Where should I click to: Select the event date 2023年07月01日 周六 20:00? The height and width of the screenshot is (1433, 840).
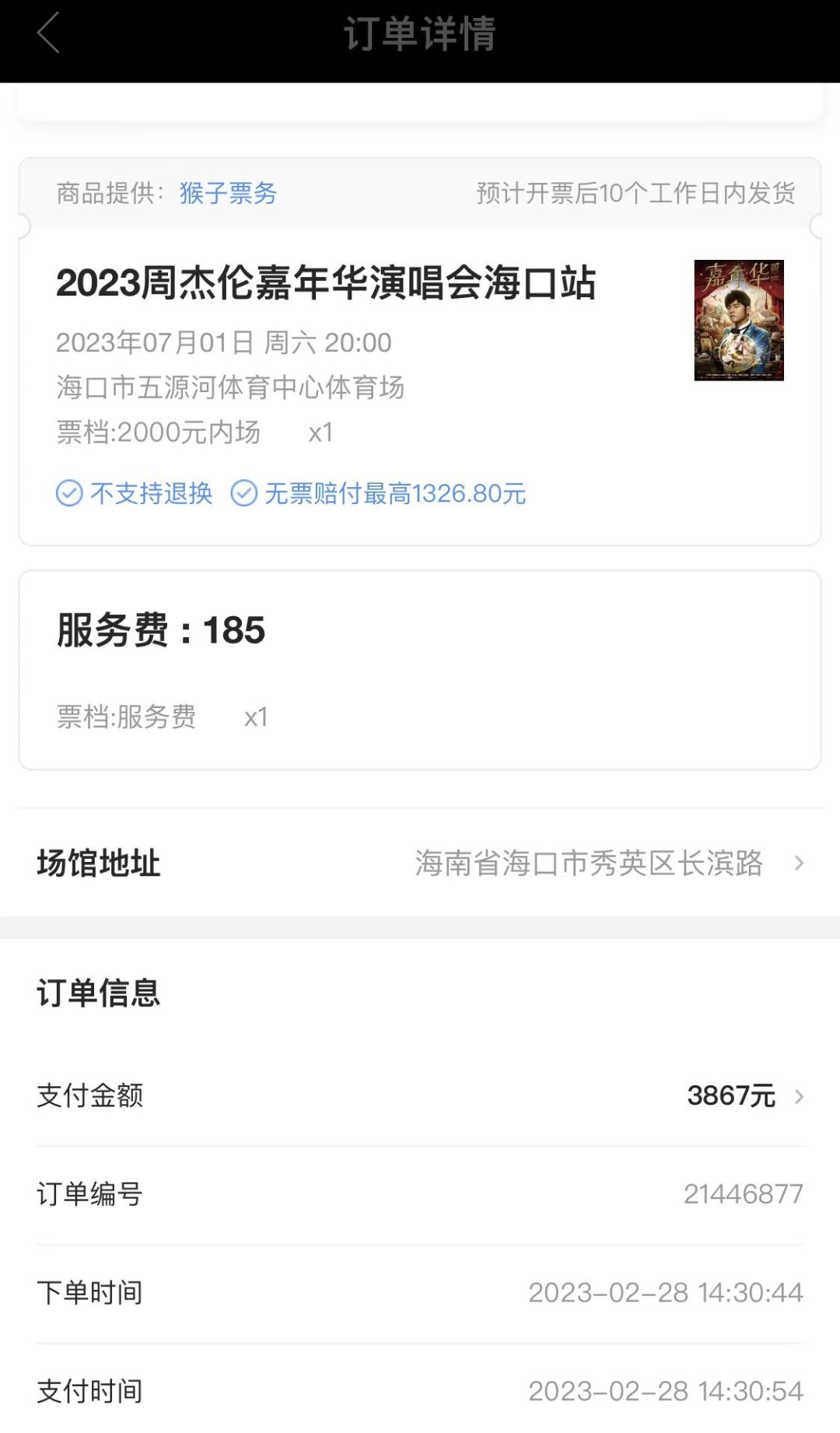pyautogui.click(x=223, y=342)
